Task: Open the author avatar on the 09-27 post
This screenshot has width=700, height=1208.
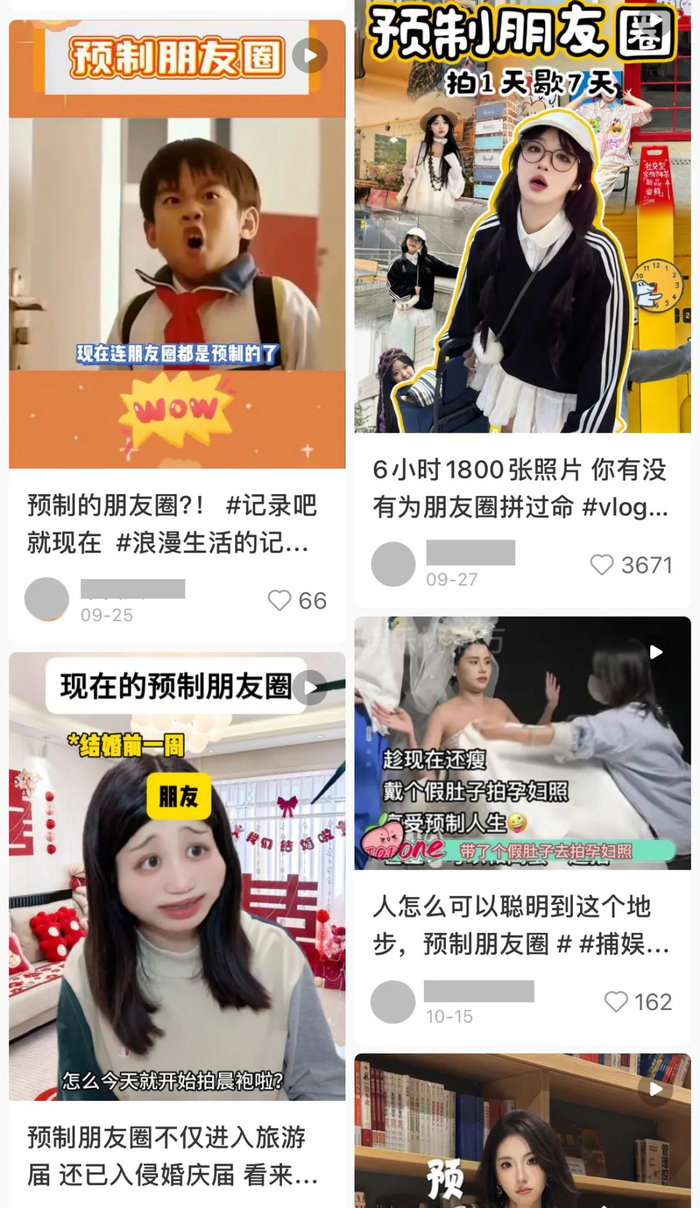Action: tap(393, 564)
